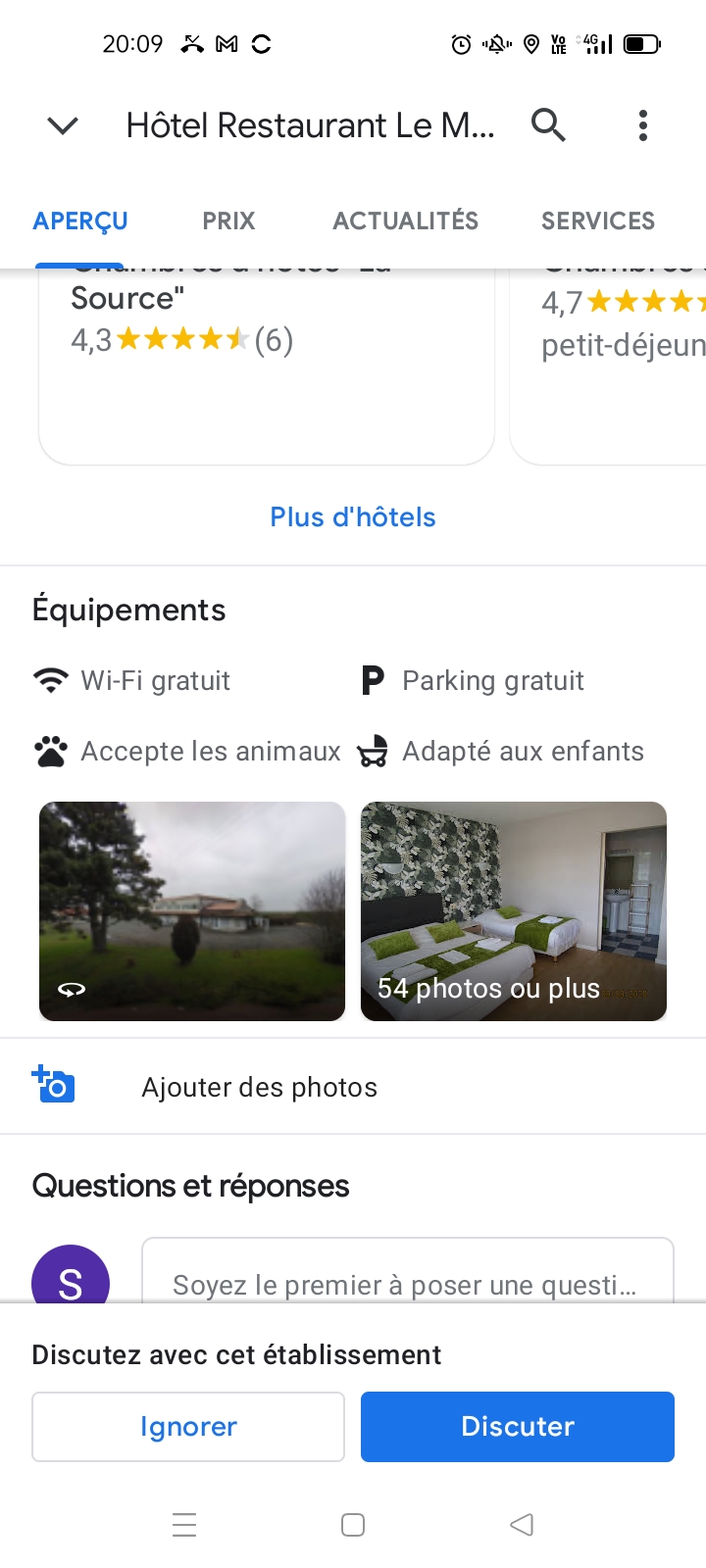The image size is (706, 1568).
Task: Tap the Plus d'hôtels link
Action: [x=353, y=517]
